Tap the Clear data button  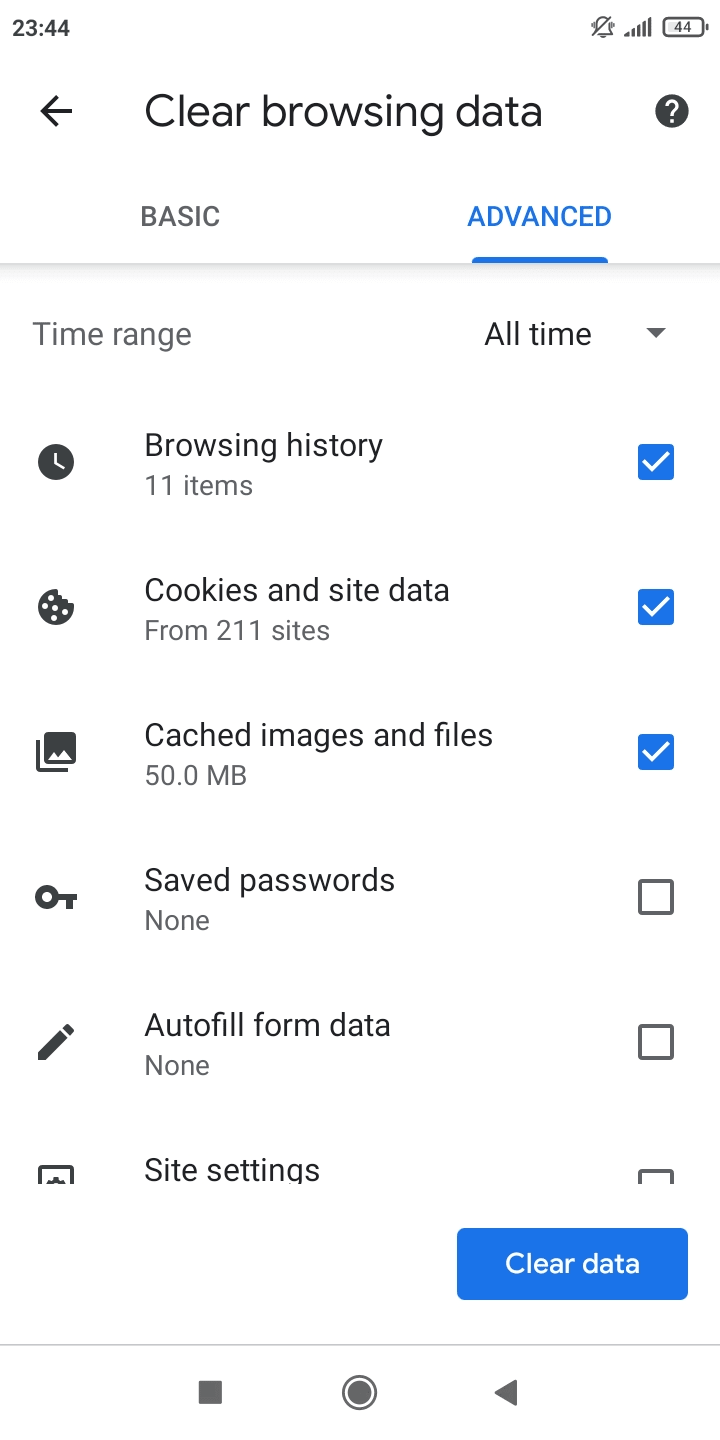[572, 1264]
